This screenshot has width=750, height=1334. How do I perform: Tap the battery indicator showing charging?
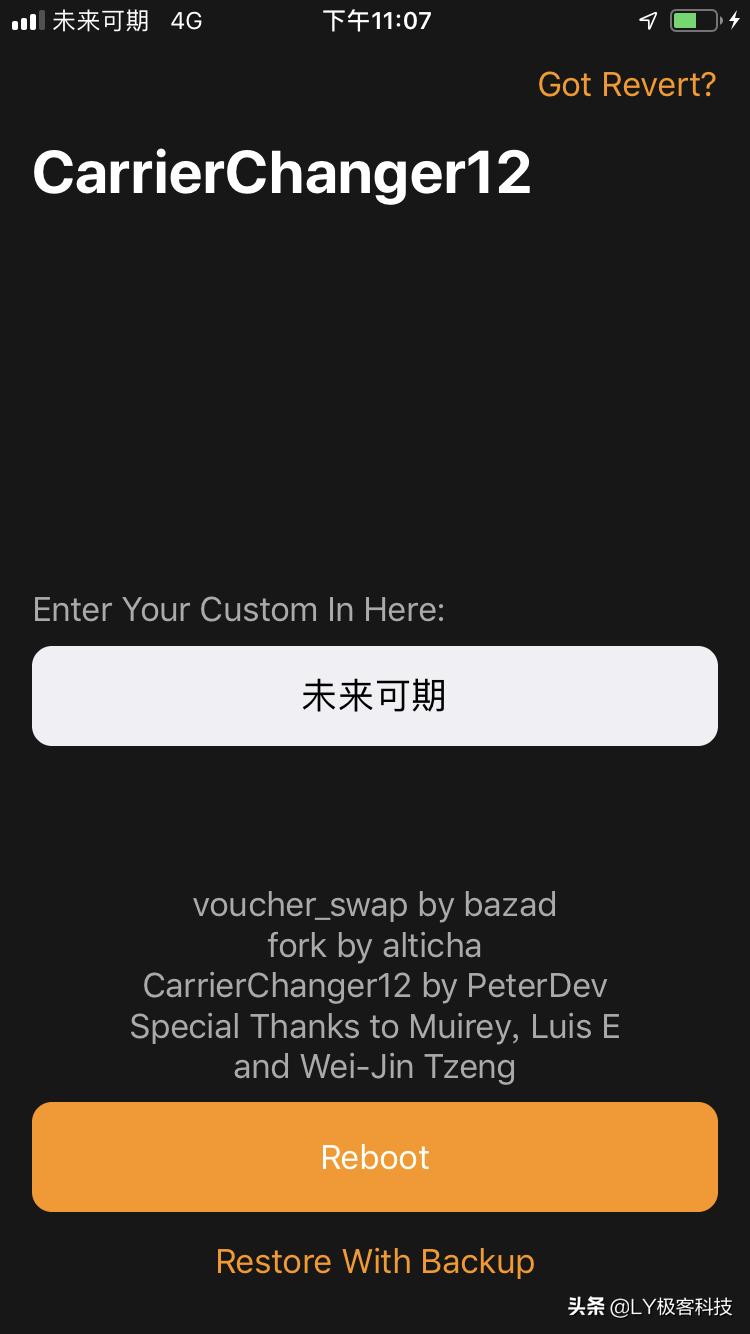(x=692, y=19)
